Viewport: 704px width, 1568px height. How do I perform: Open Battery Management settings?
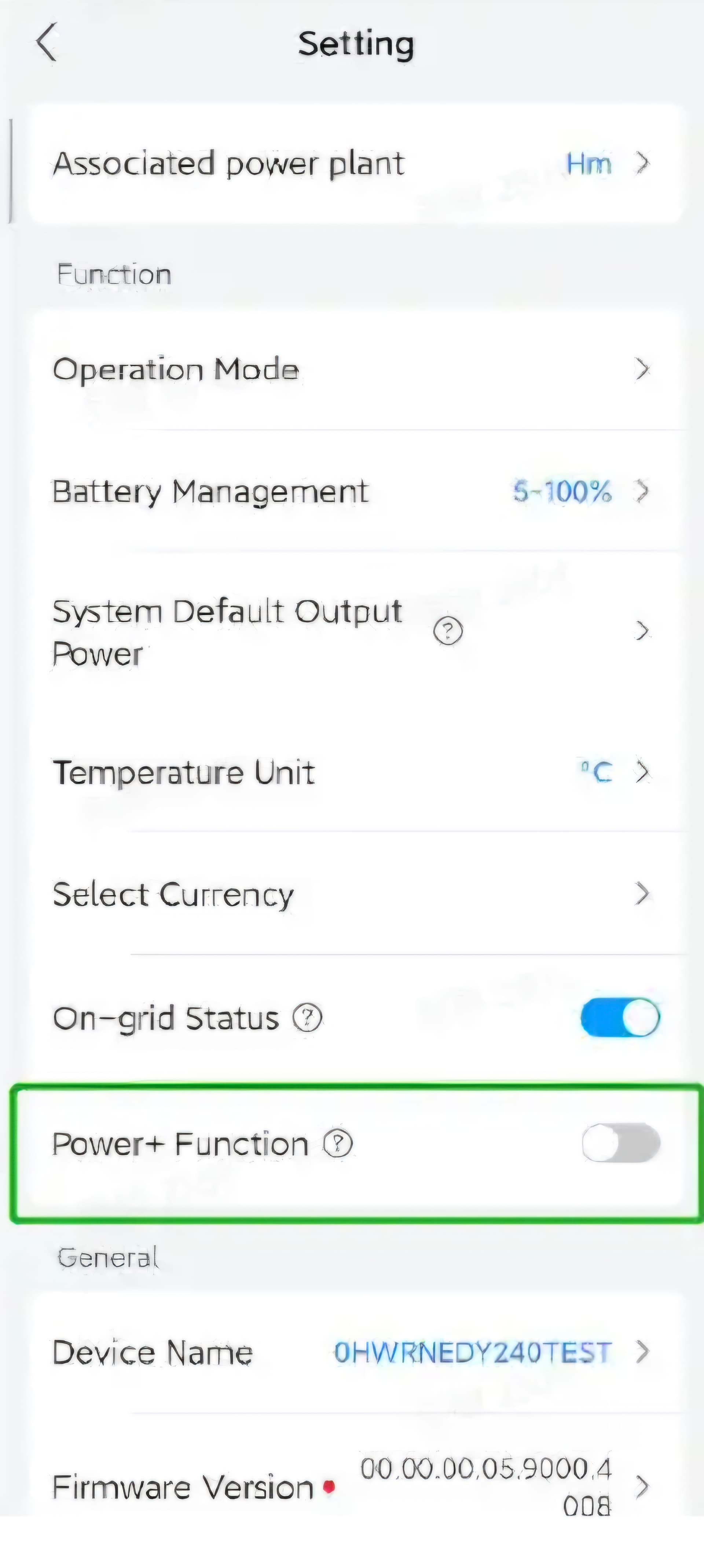355,491
